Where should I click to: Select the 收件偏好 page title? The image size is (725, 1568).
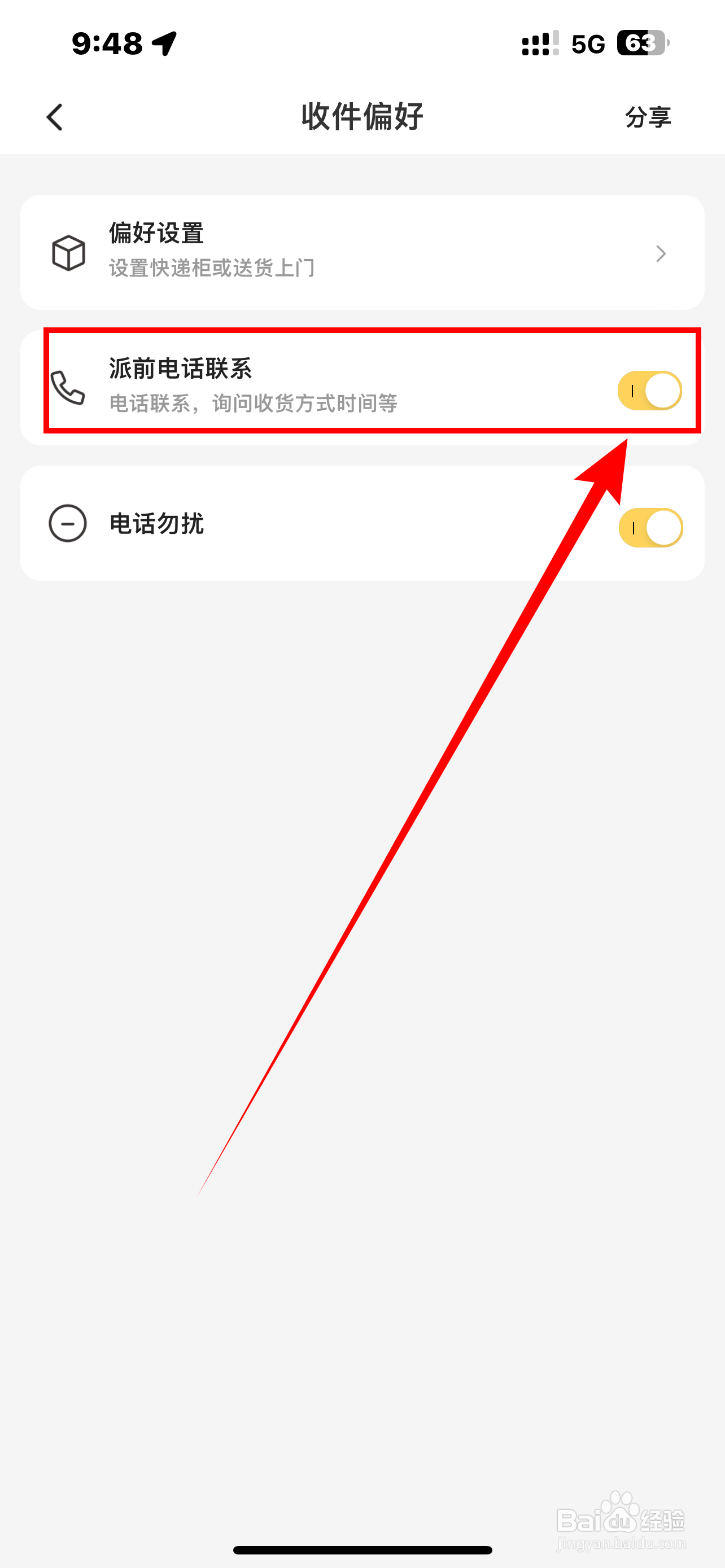(x=362, y=116)
